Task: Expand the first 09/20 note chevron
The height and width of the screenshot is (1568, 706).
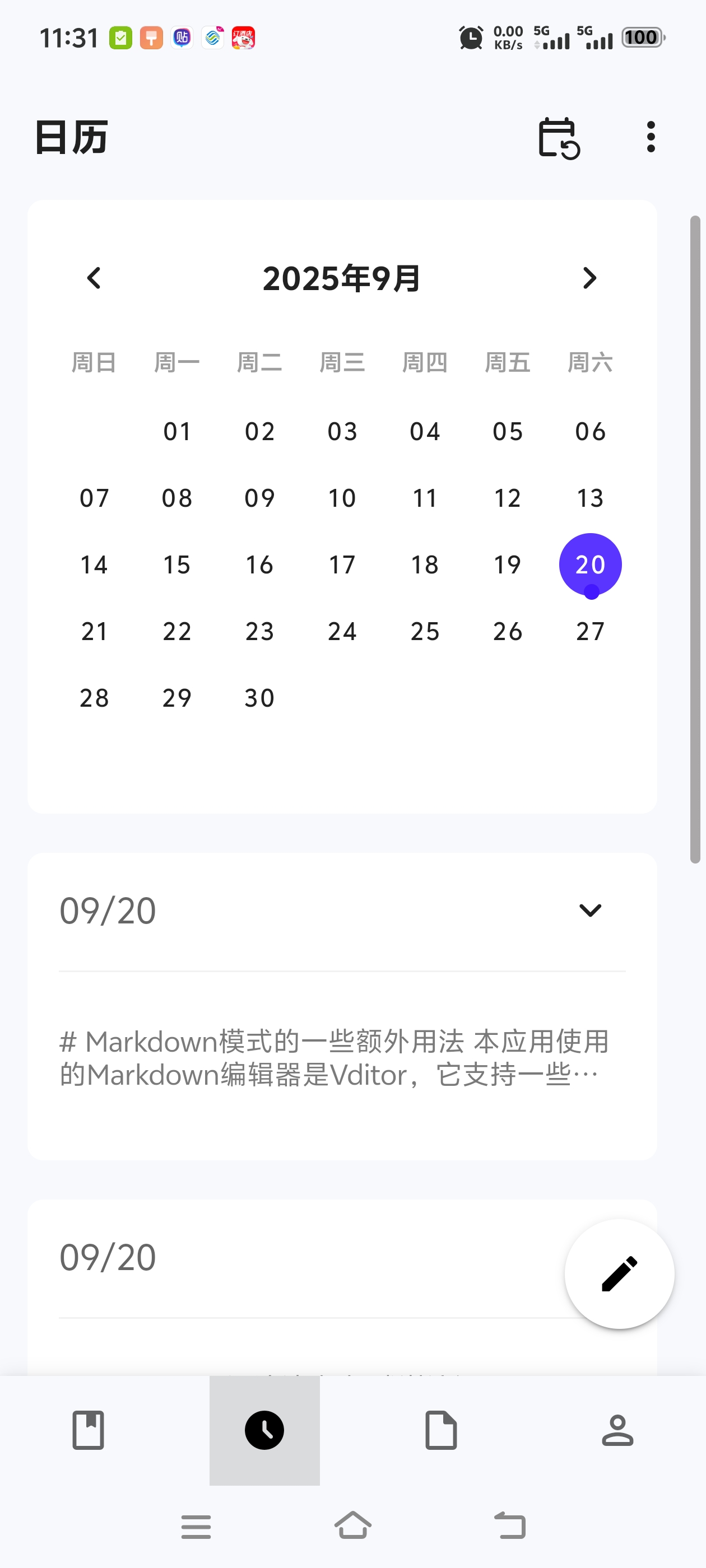Action: (x=589, y=910)
